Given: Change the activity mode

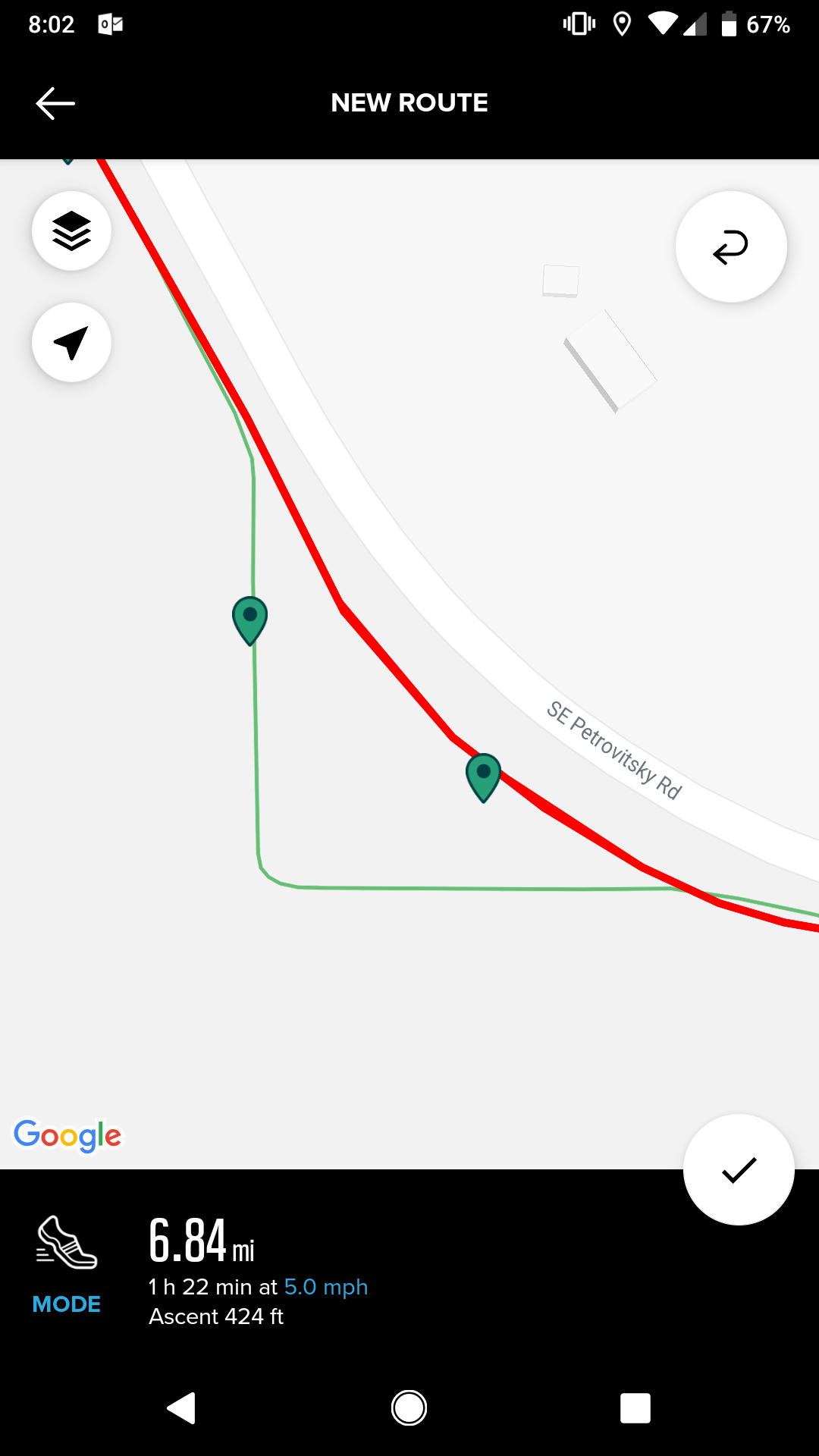Looking at the screenshot, I should (67, 1265).
